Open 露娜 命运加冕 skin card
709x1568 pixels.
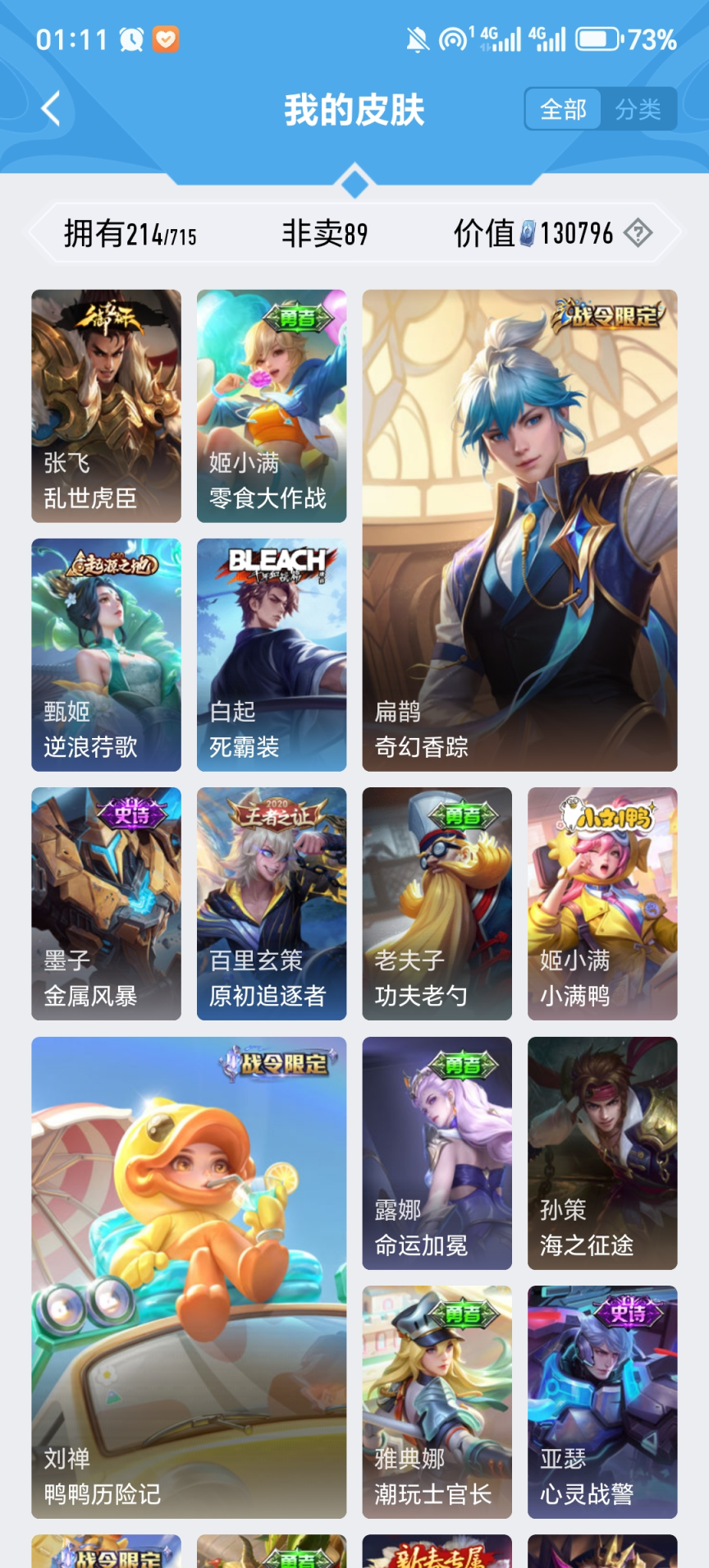437,1153
